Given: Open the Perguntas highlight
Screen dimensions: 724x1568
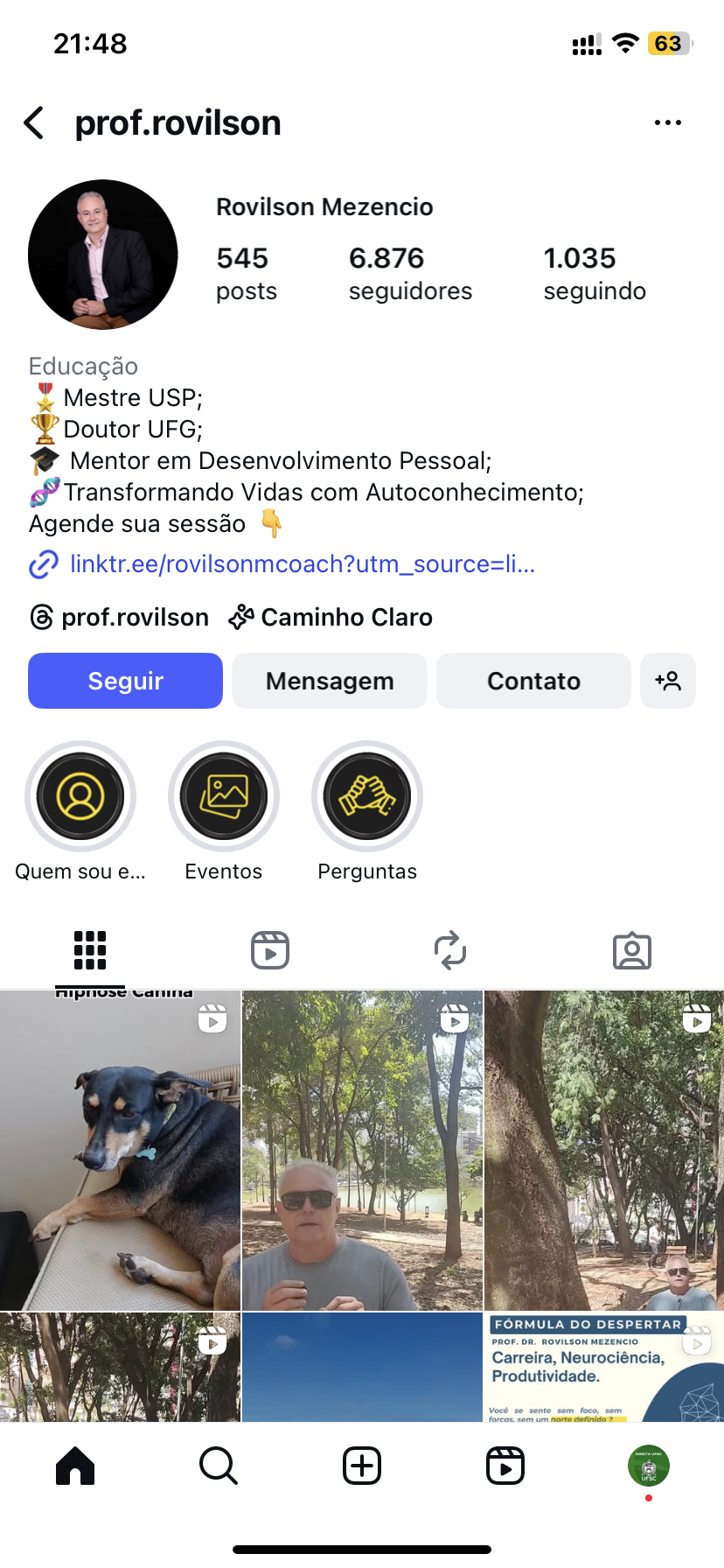Looking at the screenshot, I should [x=367, y=796].
